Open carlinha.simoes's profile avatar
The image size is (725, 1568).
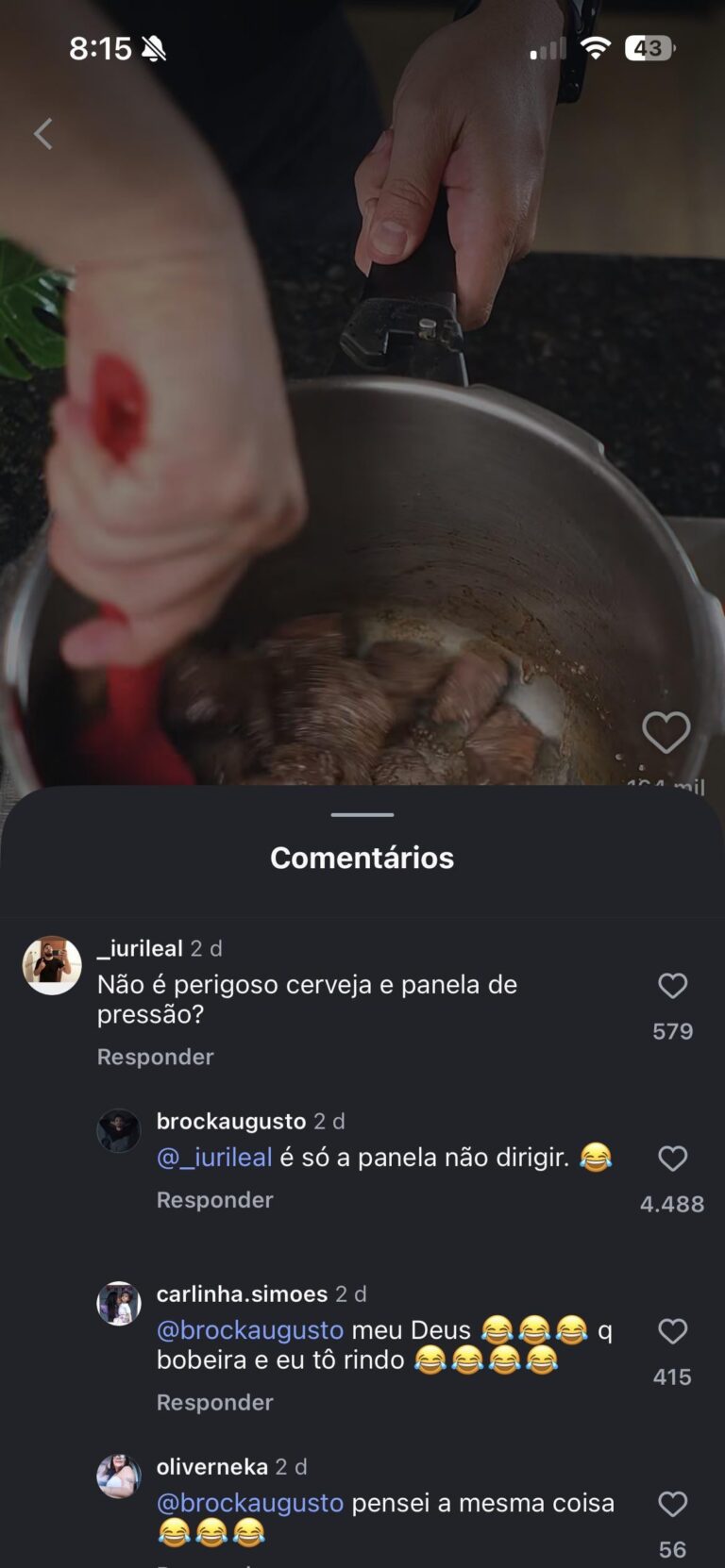[x=119, y=1303]
